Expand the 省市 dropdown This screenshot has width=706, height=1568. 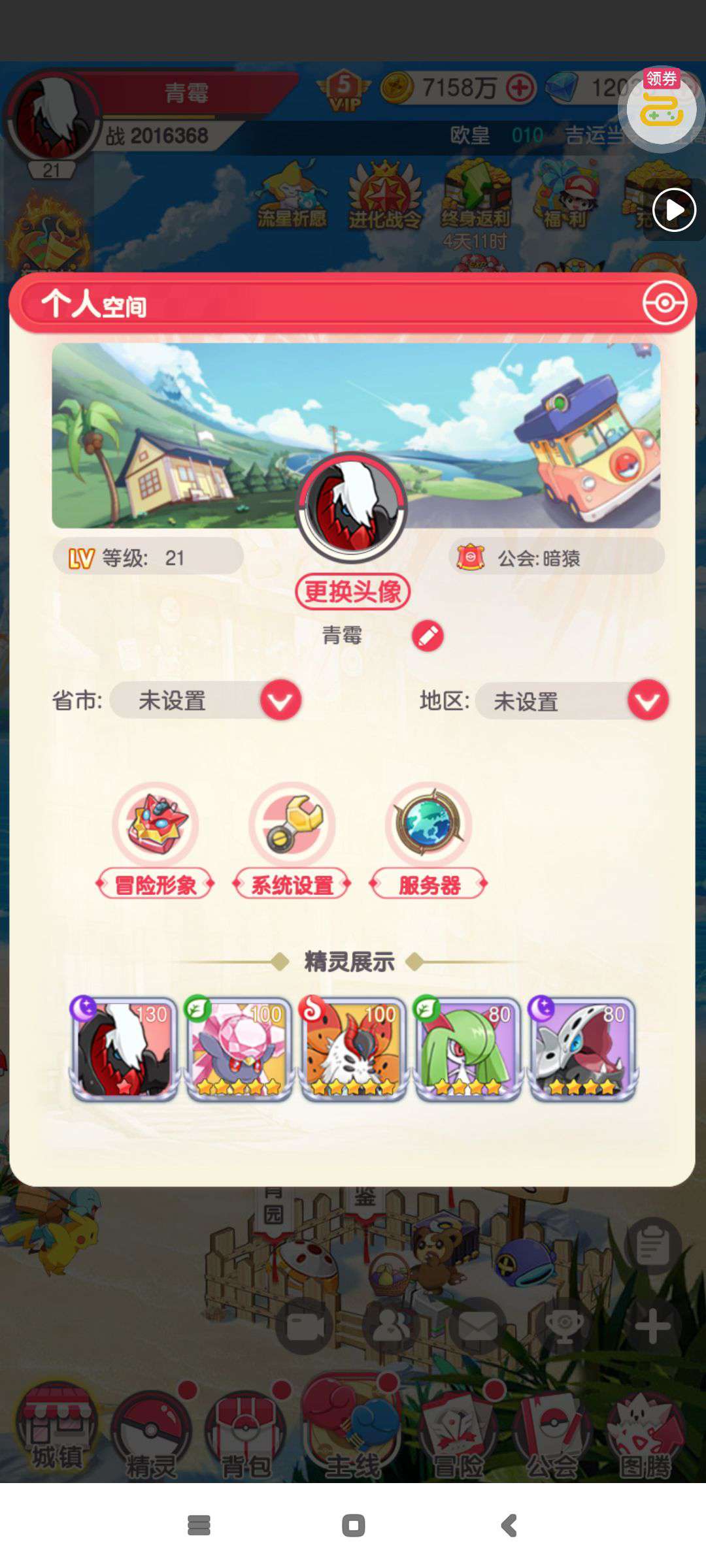tap(280, 701)
